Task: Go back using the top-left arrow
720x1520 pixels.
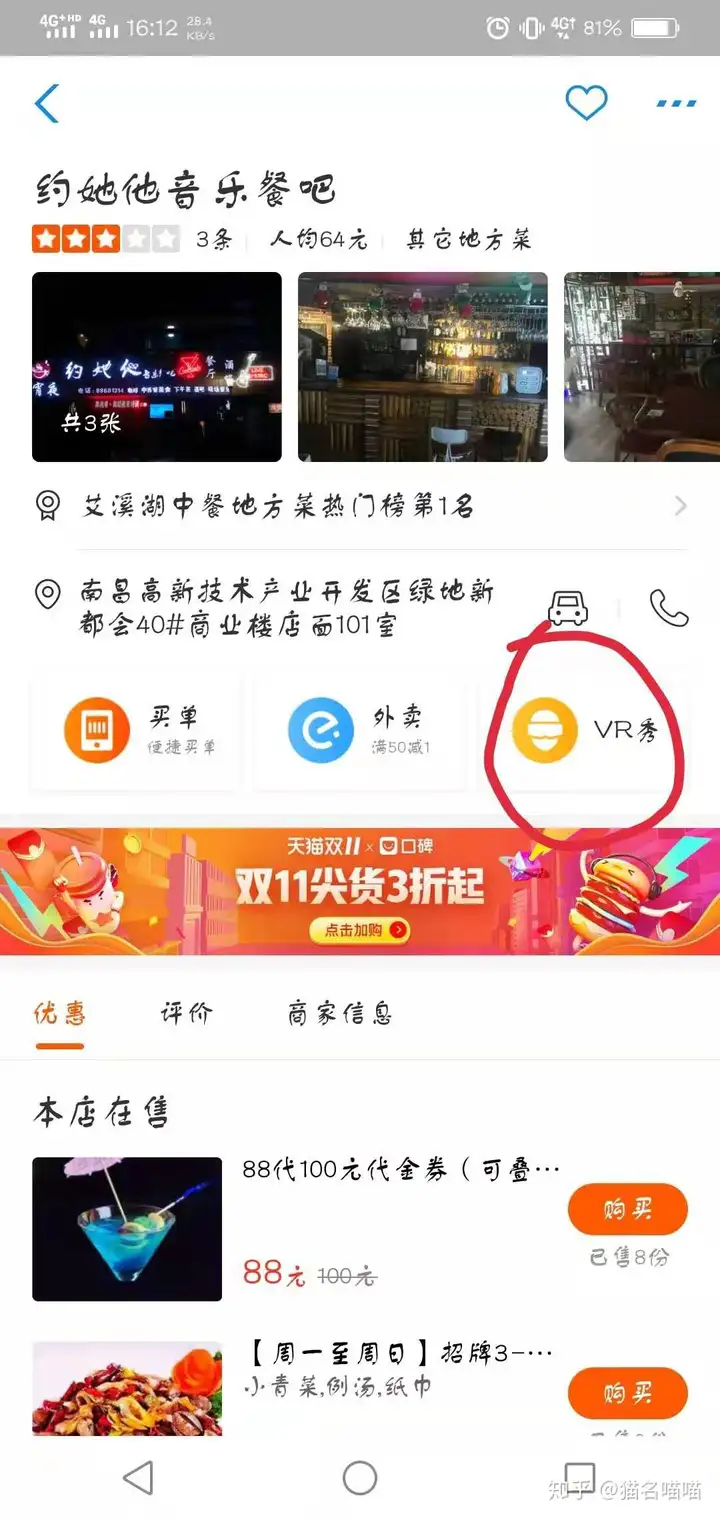Action: pyautogui.click(x=47, y=103)
